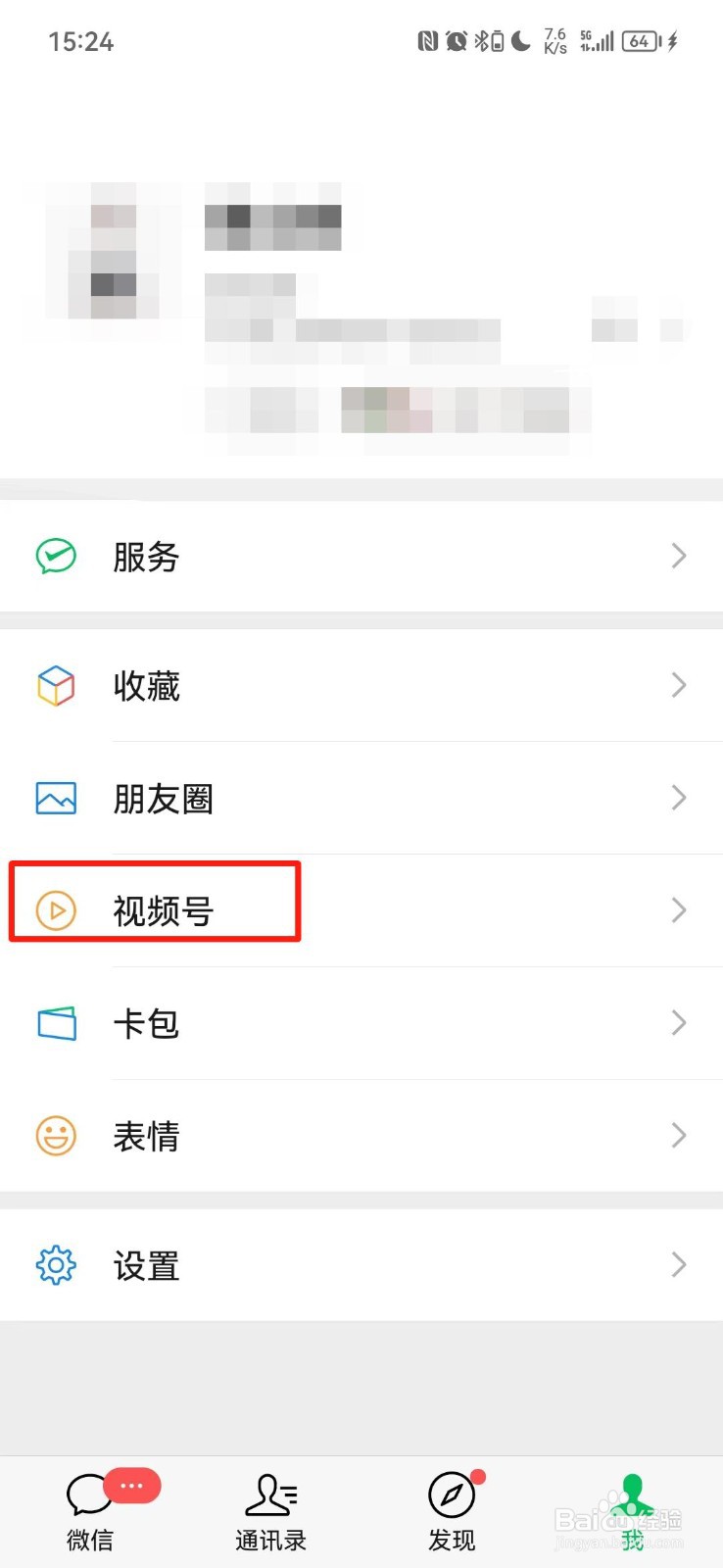Open 朋友圈 (Moments) photo icon
Viewport: 723px width, 1568px height.
pos(55,798)
